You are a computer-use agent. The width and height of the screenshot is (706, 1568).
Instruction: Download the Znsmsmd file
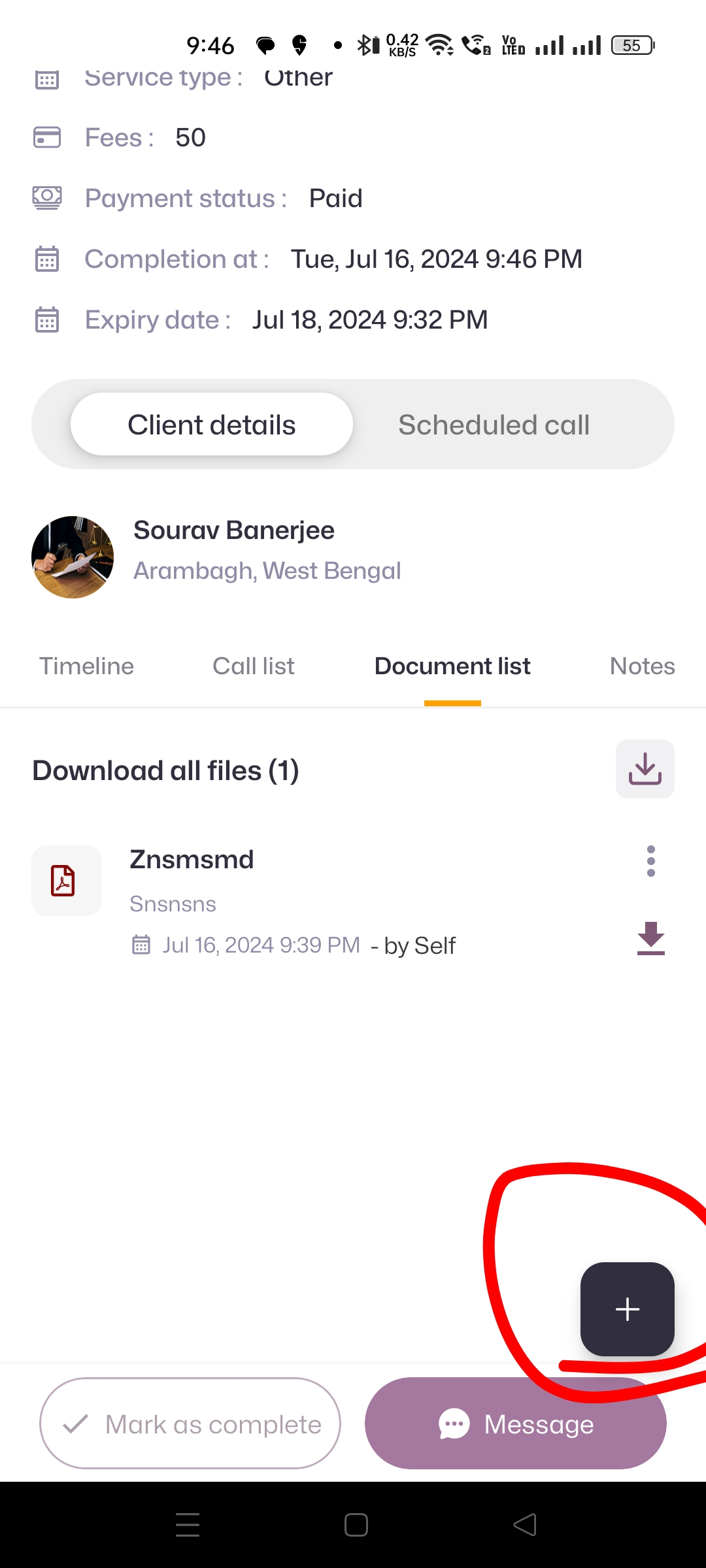click(x=650, y=939)
